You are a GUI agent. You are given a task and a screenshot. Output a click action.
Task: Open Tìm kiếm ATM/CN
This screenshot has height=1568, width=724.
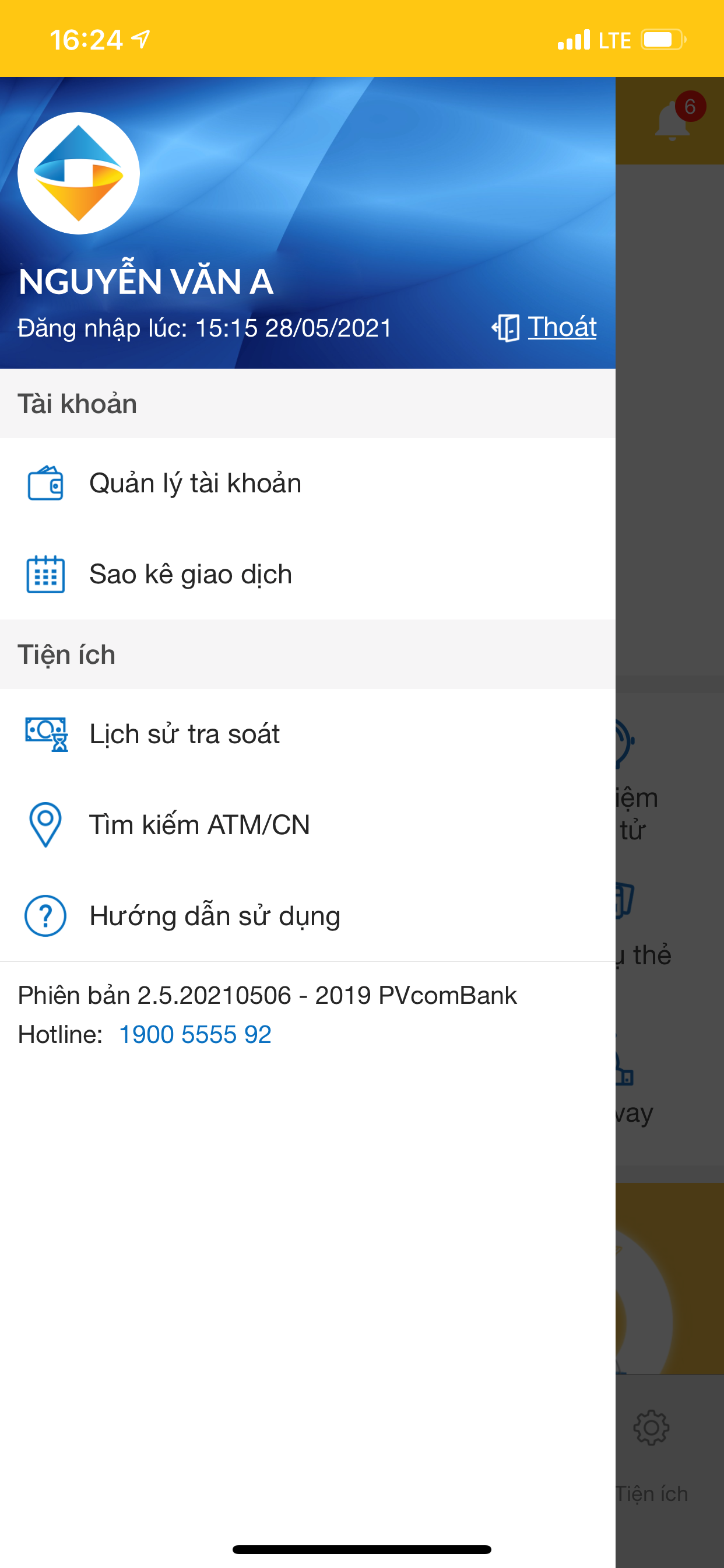[200, 825]
